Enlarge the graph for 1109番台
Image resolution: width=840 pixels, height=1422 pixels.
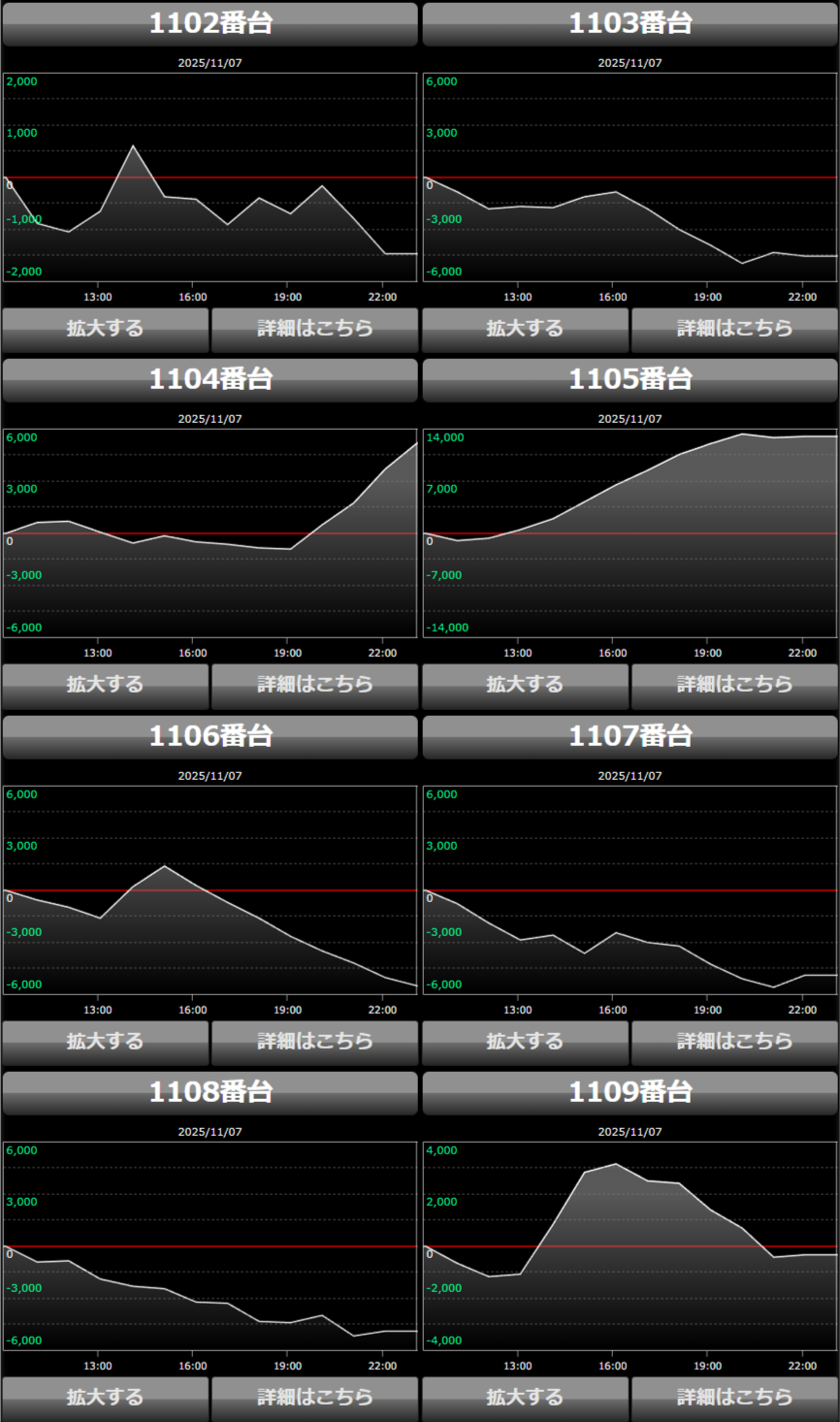coord(525,1398)
